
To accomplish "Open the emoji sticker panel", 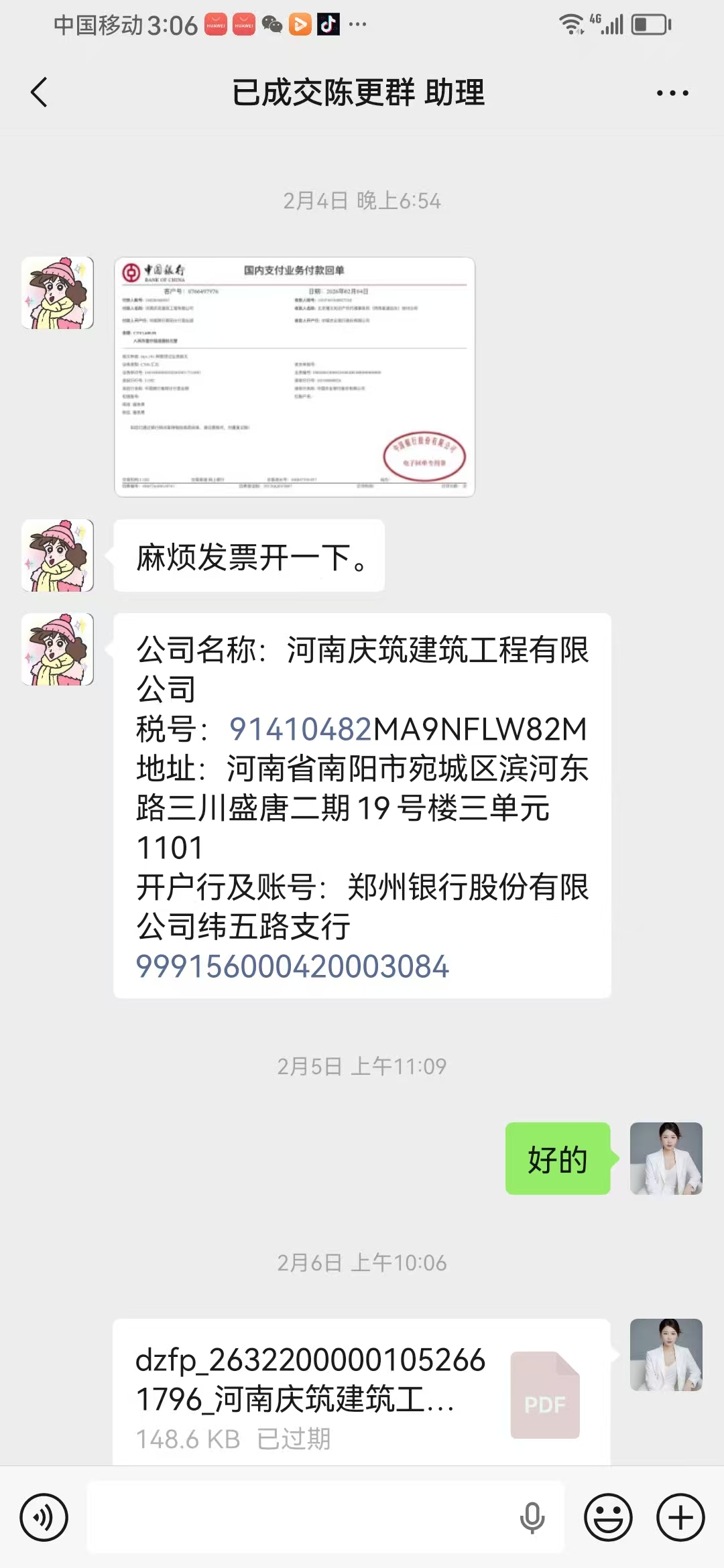I will tap(608, 1518).
